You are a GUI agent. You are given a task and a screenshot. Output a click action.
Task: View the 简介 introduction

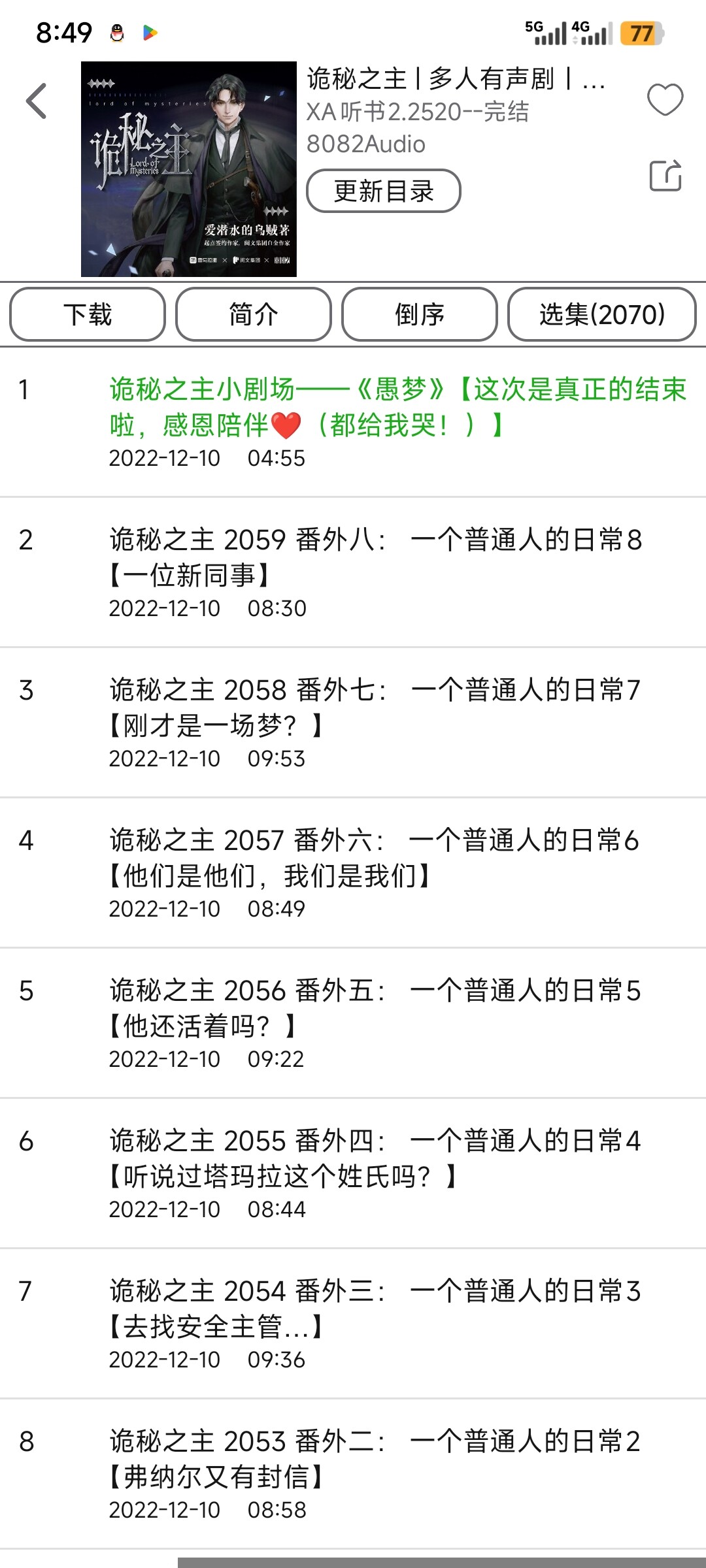(x=254, y=314)
